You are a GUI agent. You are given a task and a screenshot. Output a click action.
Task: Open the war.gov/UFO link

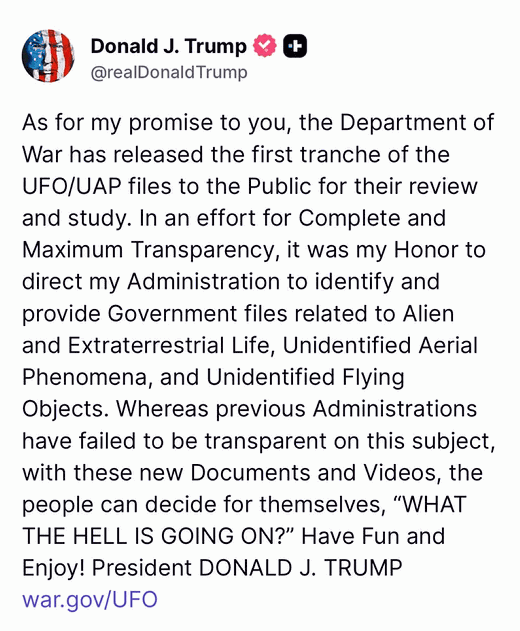(90, 600)
